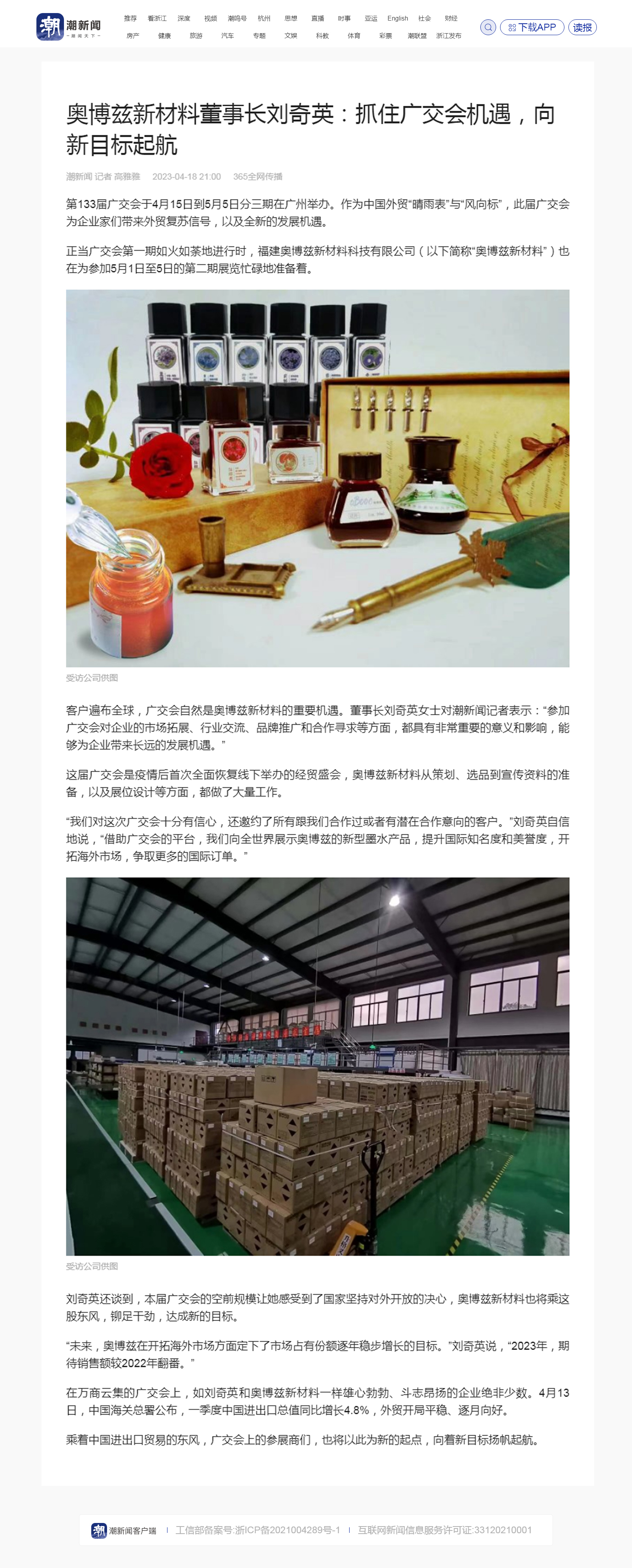
Task: Open the 潮鸣号 section
Action: pos(237,18)
